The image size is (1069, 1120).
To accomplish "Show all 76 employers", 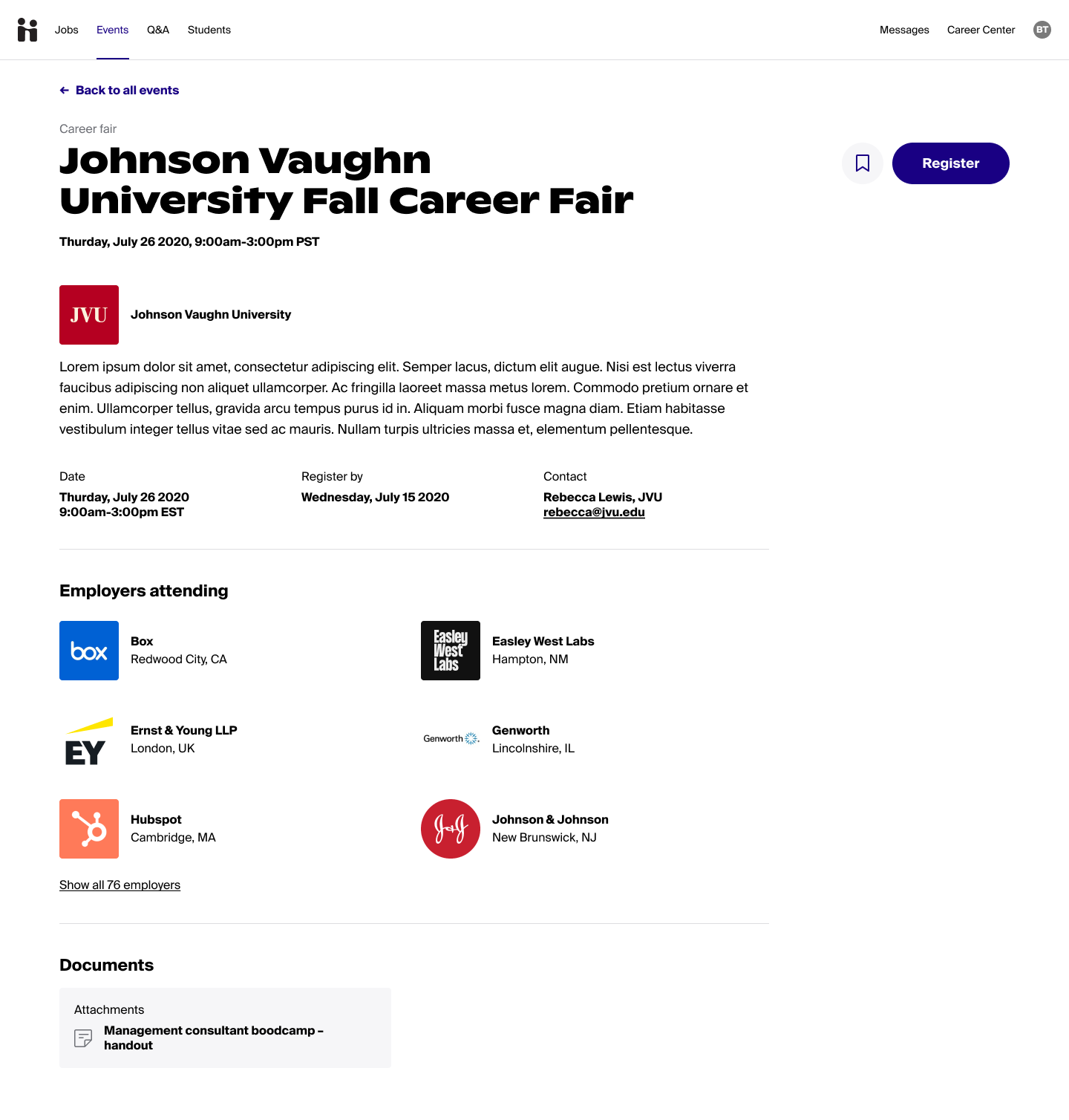I will point(120,885).
